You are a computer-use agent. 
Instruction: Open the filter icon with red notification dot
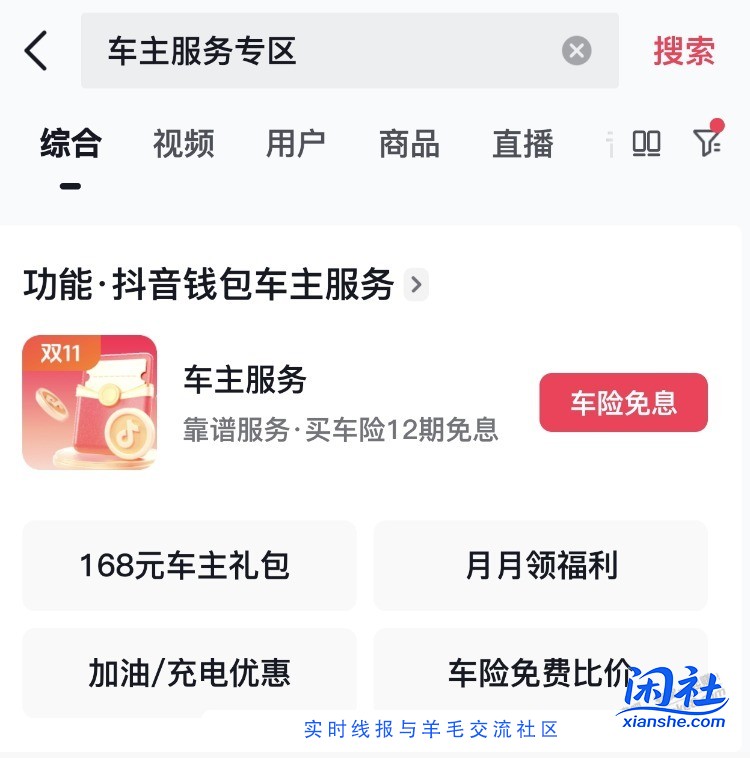[708, 144]
